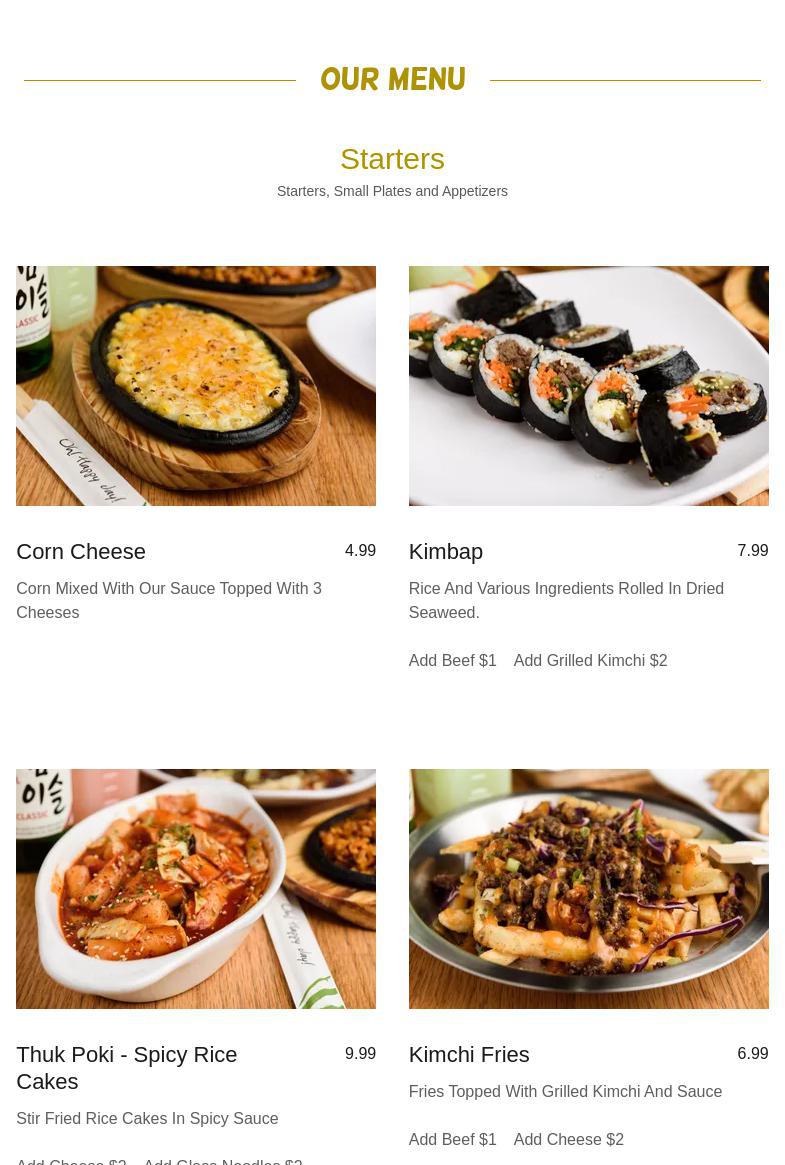Screen dimensions: 785x1165
Task: Tap the Kimchi Fries dish photo
Action: point(588,889)
